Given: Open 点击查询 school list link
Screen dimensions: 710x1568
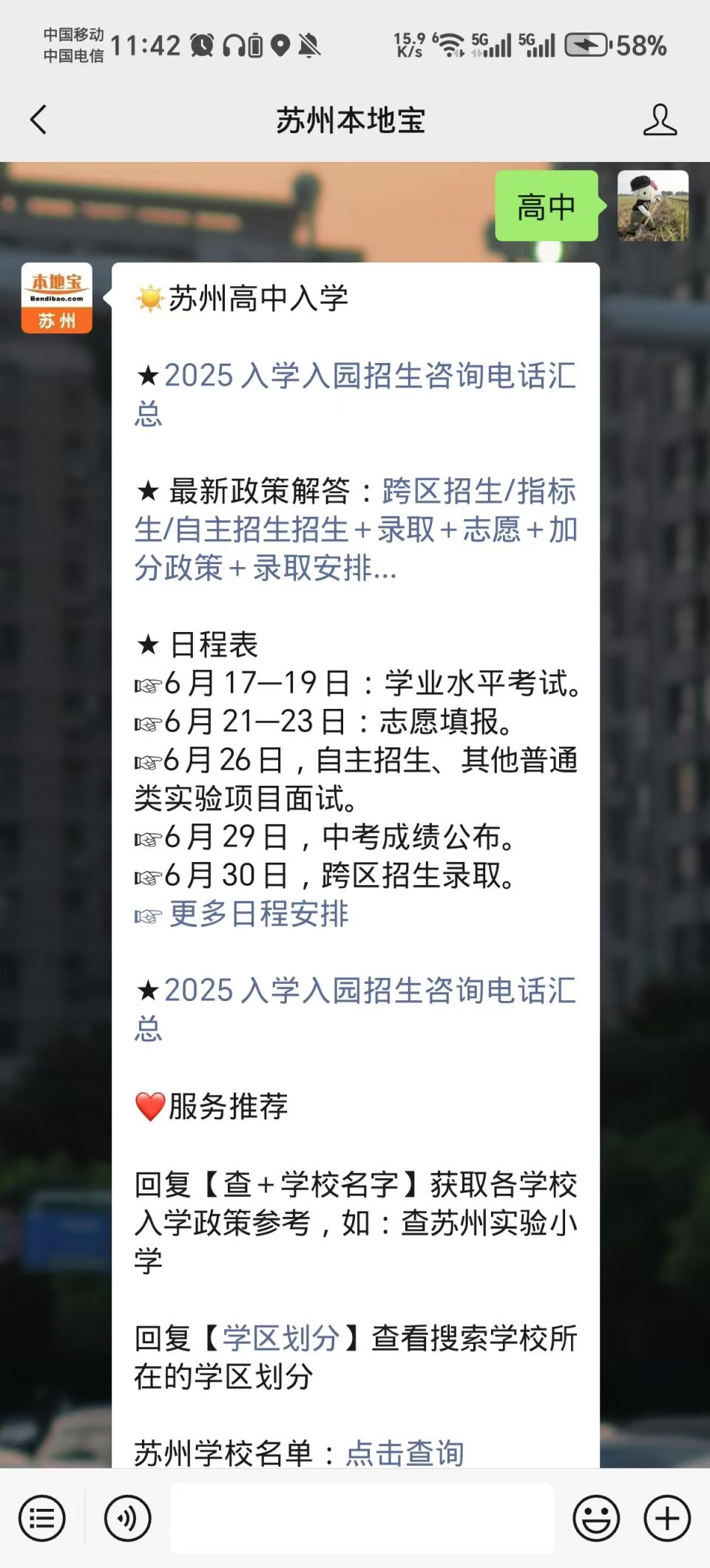Looking at the screenshot, I should click(405, 1453).
